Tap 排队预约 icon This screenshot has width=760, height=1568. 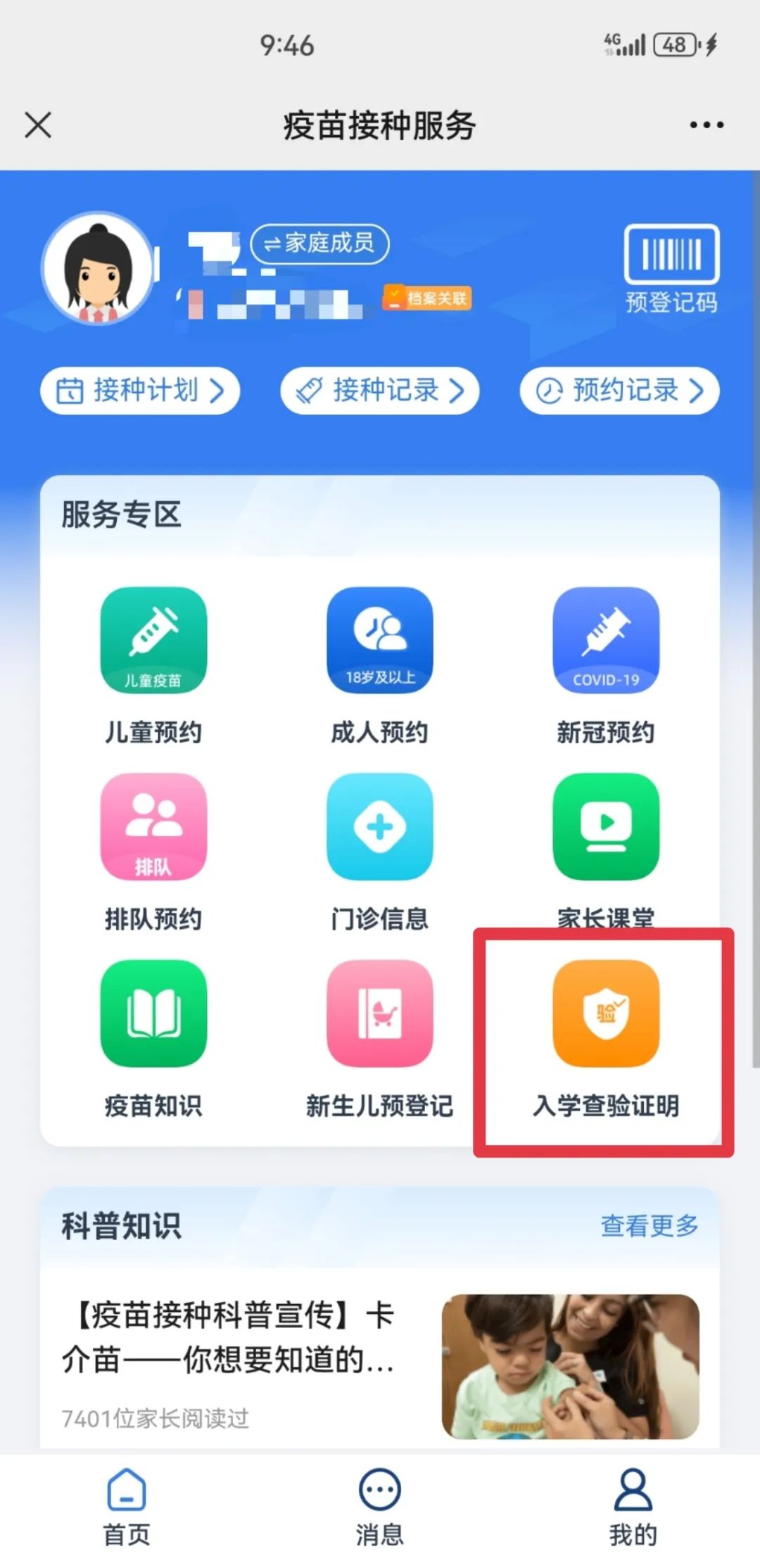click(153, 827)
